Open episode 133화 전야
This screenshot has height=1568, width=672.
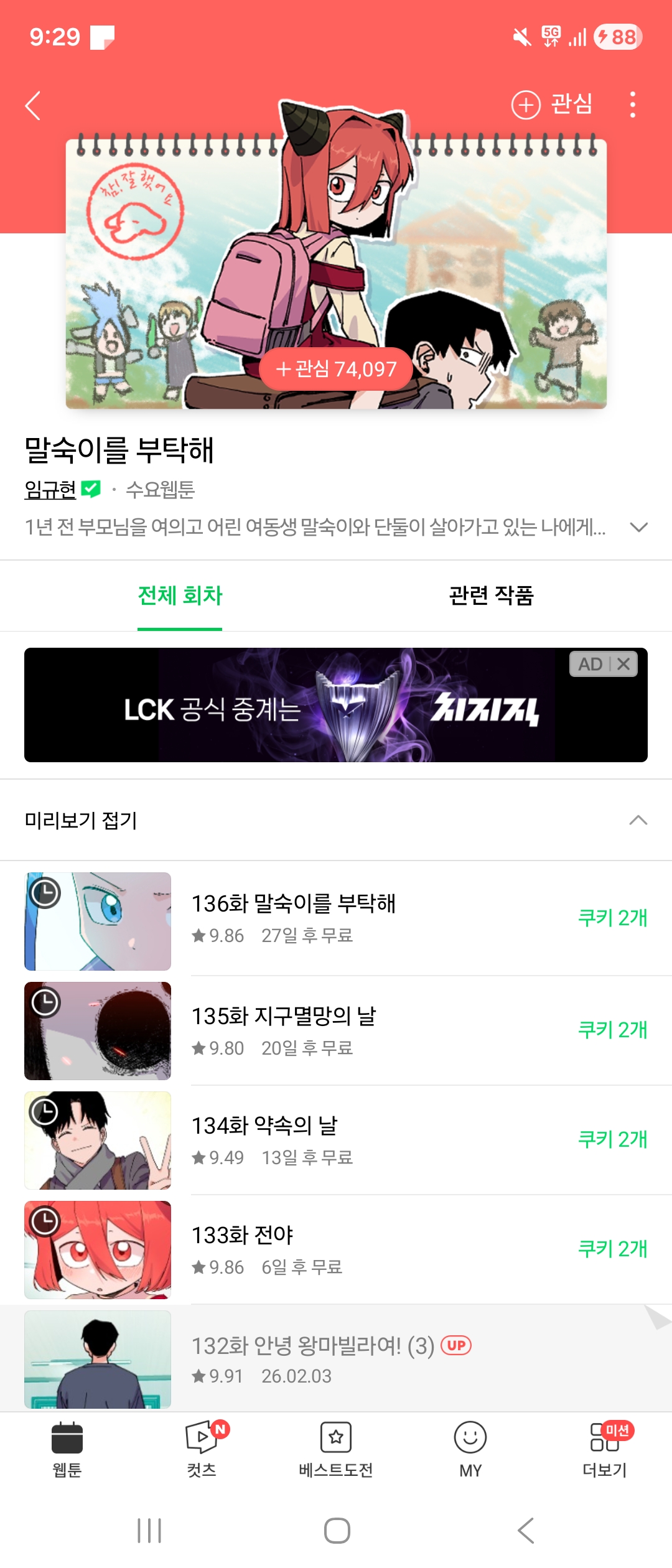pyautogui.click(x=336, y=1249)
